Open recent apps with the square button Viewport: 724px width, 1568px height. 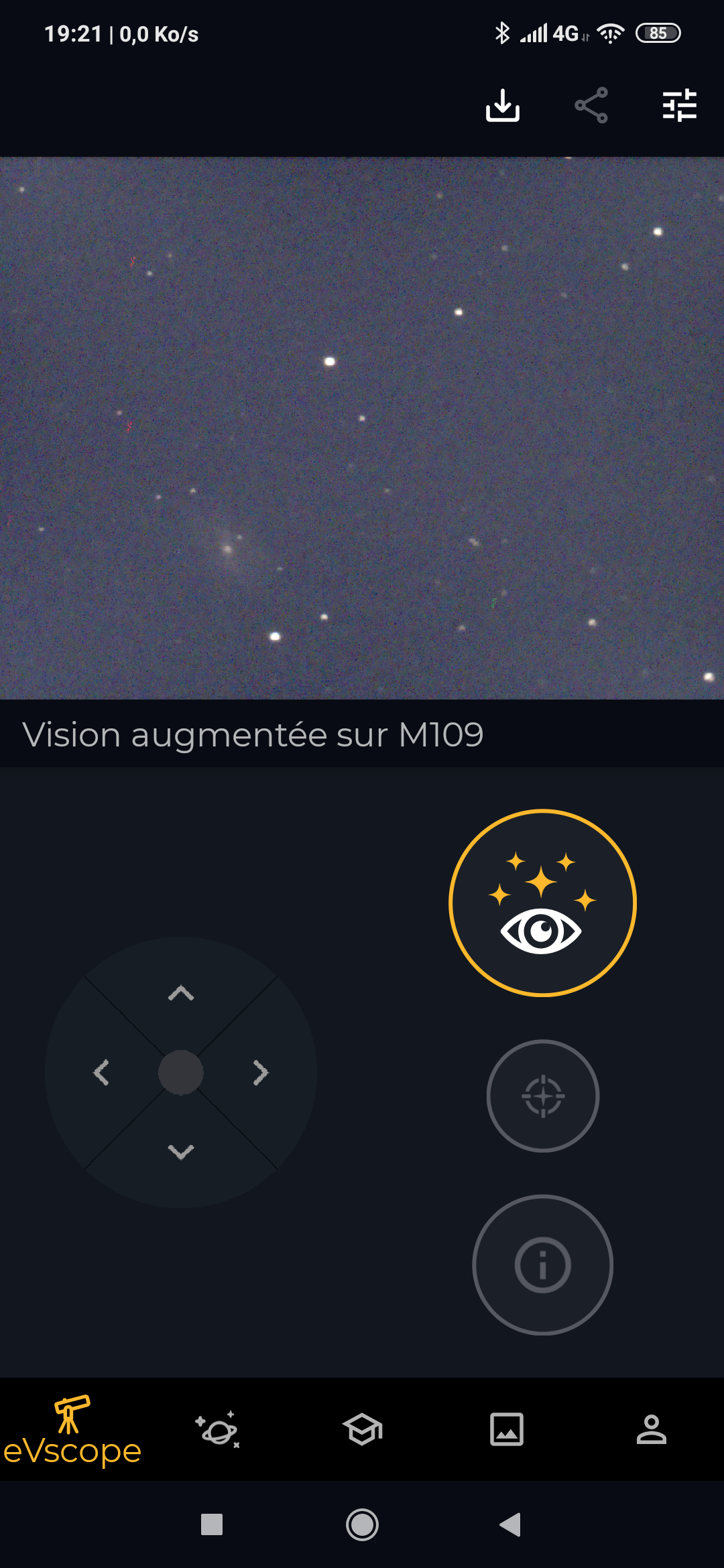point(212,1524)
